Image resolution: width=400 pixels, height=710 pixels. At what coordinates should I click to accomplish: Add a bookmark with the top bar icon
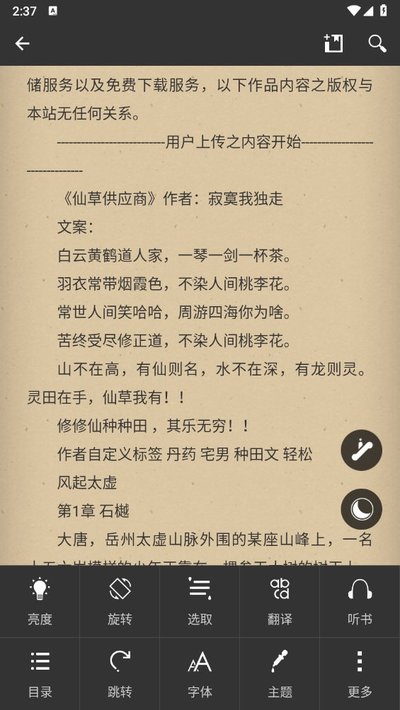pyautogui.click(x=333, y=43)
